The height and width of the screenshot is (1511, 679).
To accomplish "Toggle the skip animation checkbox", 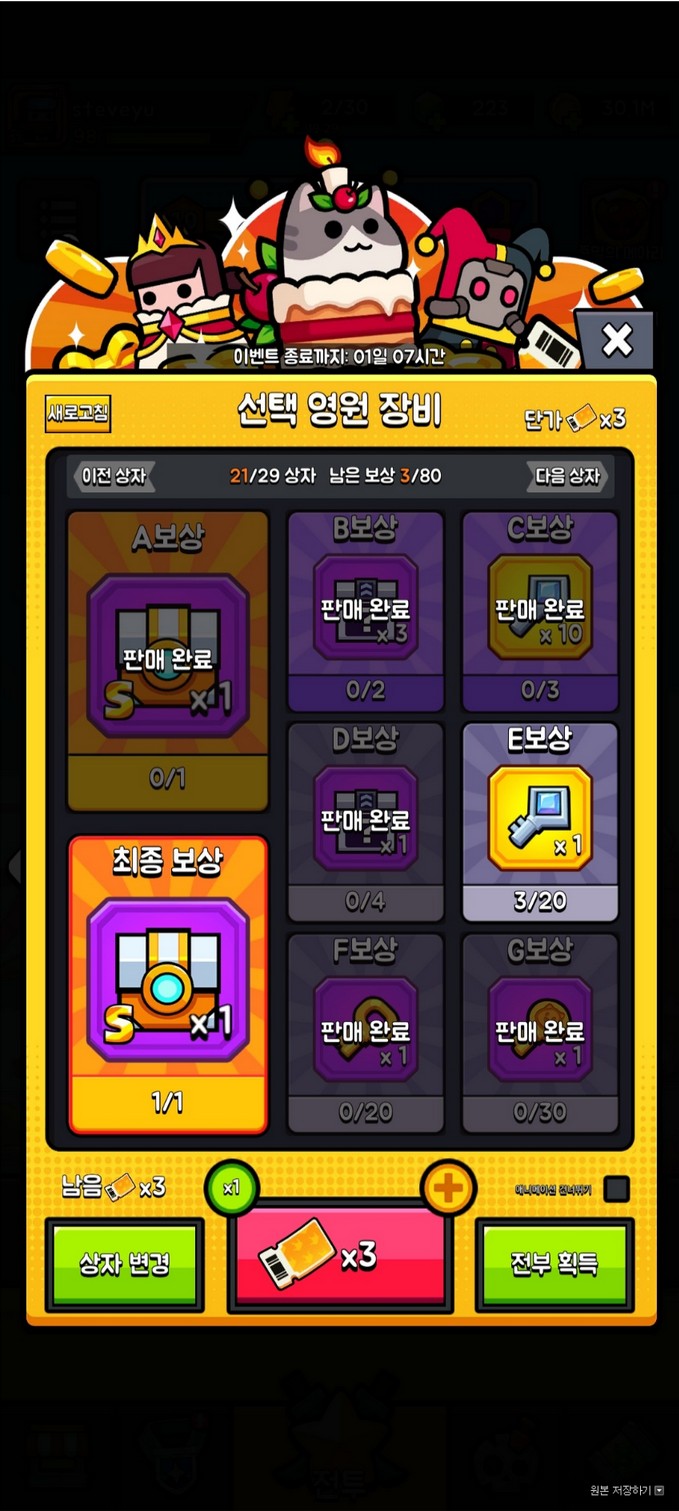I will (x=617, y=1189).
